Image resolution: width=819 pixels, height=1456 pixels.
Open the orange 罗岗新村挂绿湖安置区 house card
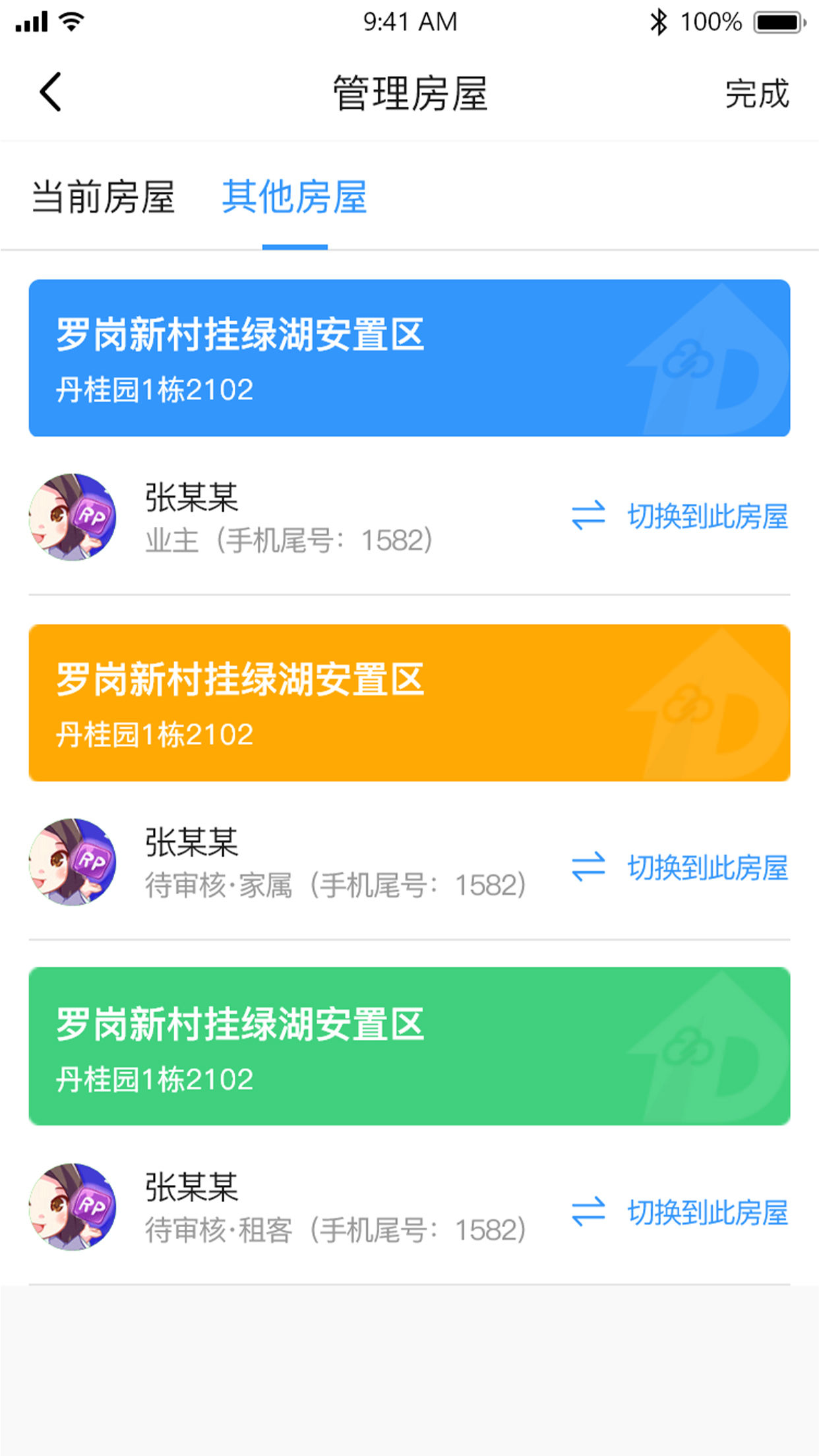pyautogui.click(x=409, y=703)
